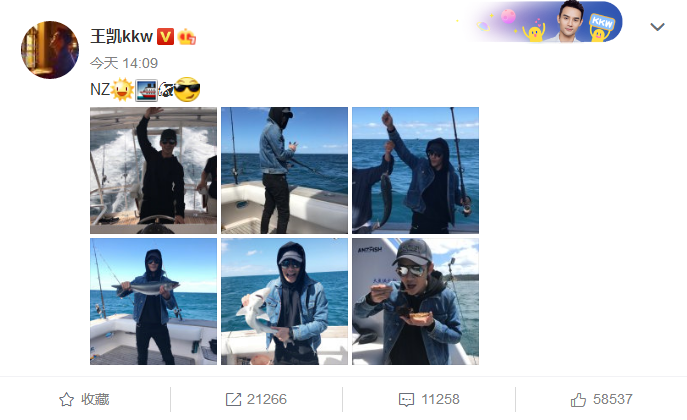
Task: Open the 王凯kkw username link
Action: click(x=121, y=37)
